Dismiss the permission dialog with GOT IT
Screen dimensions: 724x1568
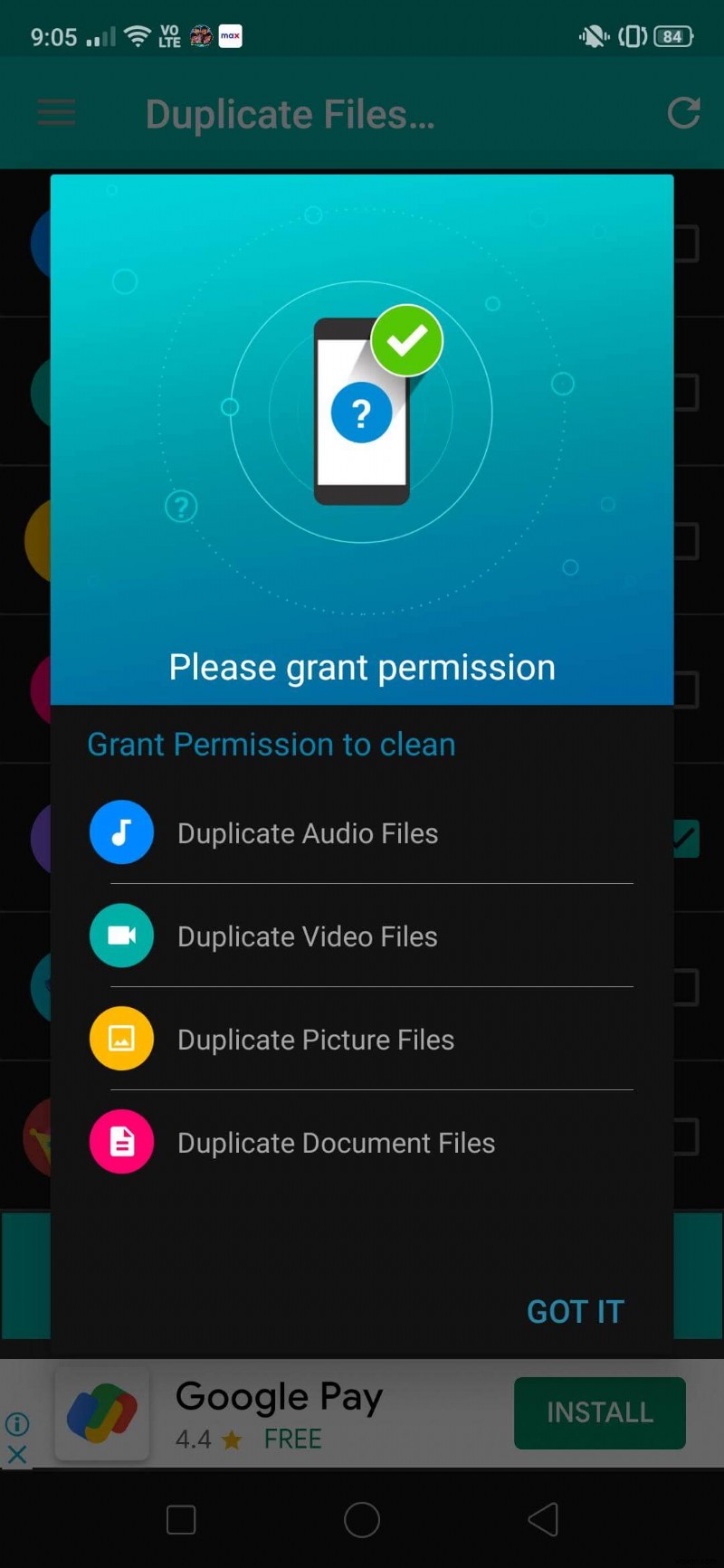pos(575,1310)
